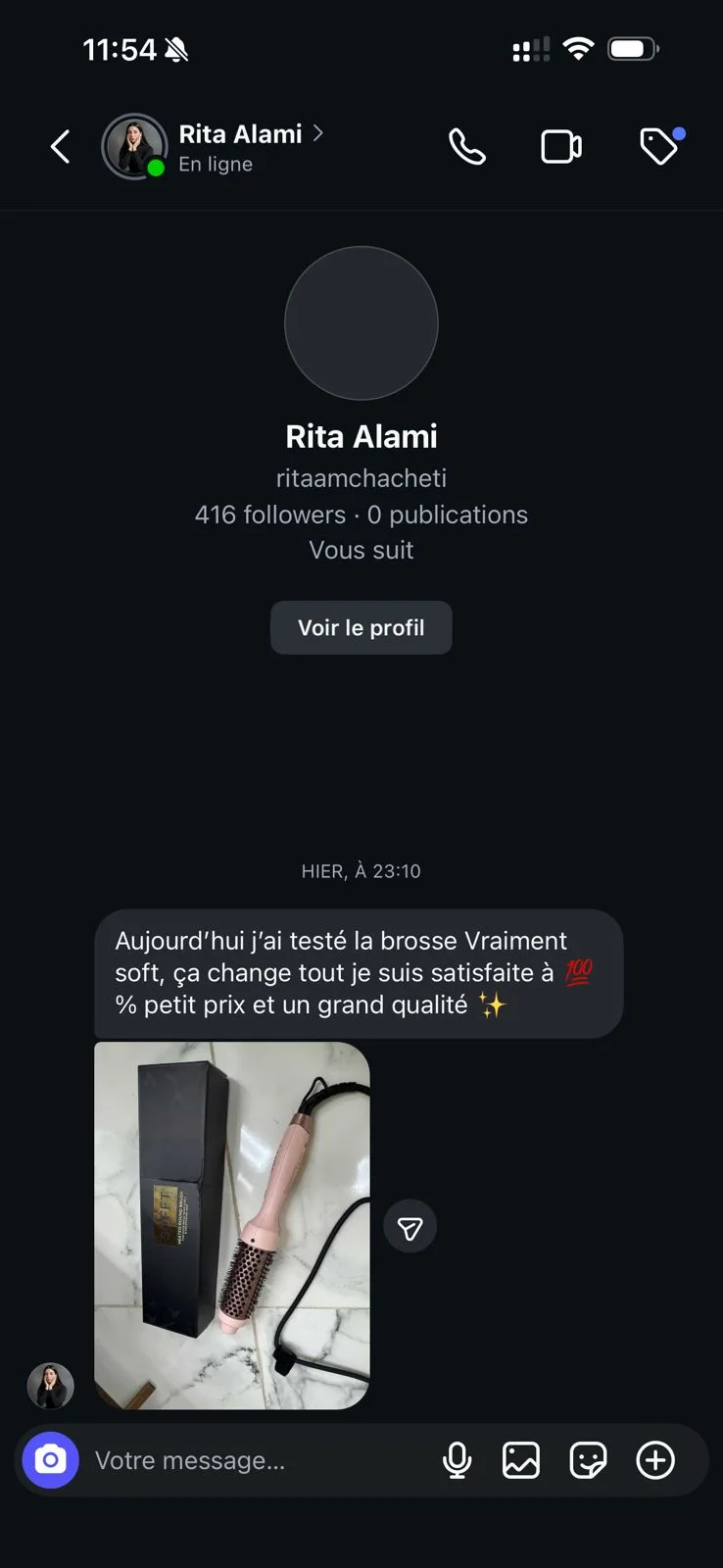
Task: Open the tag label icon
Action: 659,147
